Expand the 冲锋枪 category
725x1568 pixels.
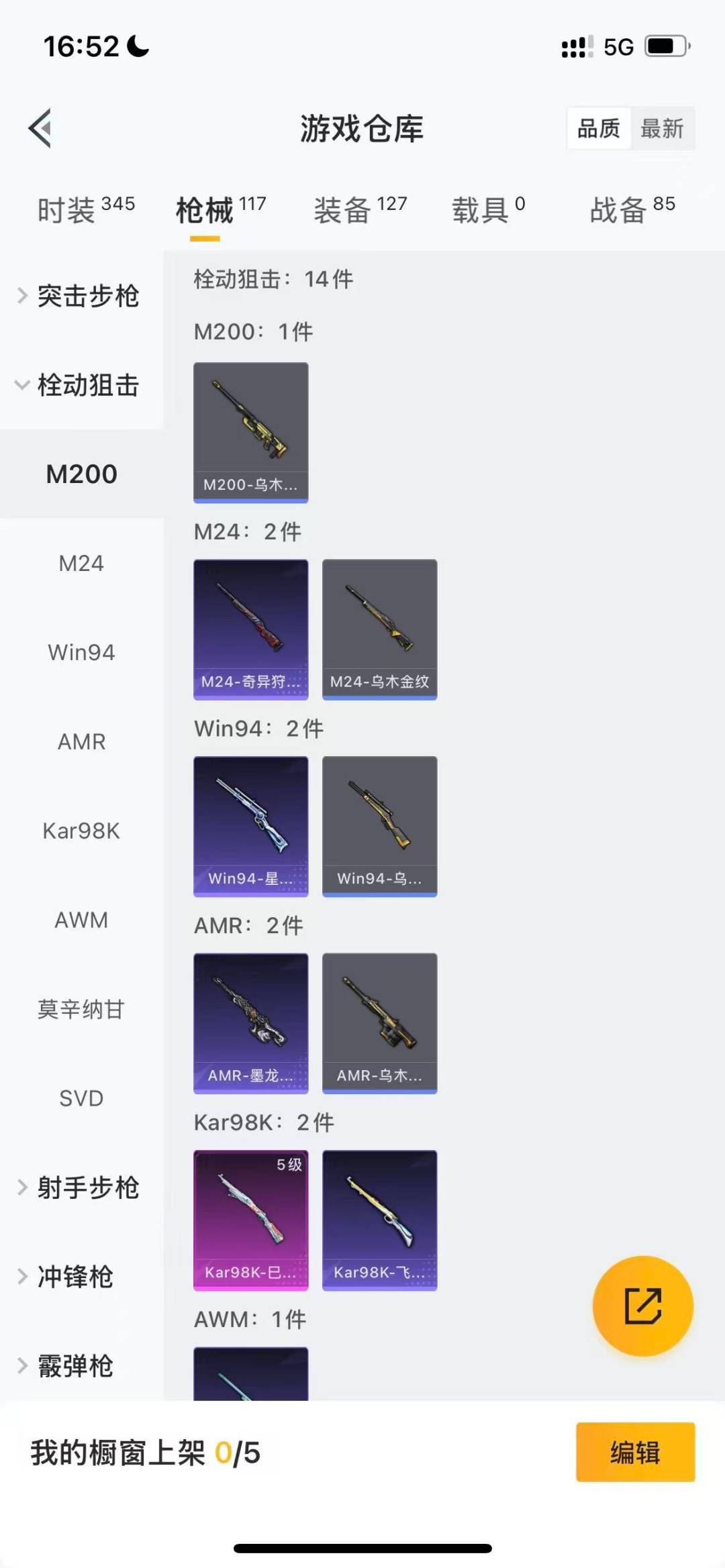click(x=74, y=1277)
